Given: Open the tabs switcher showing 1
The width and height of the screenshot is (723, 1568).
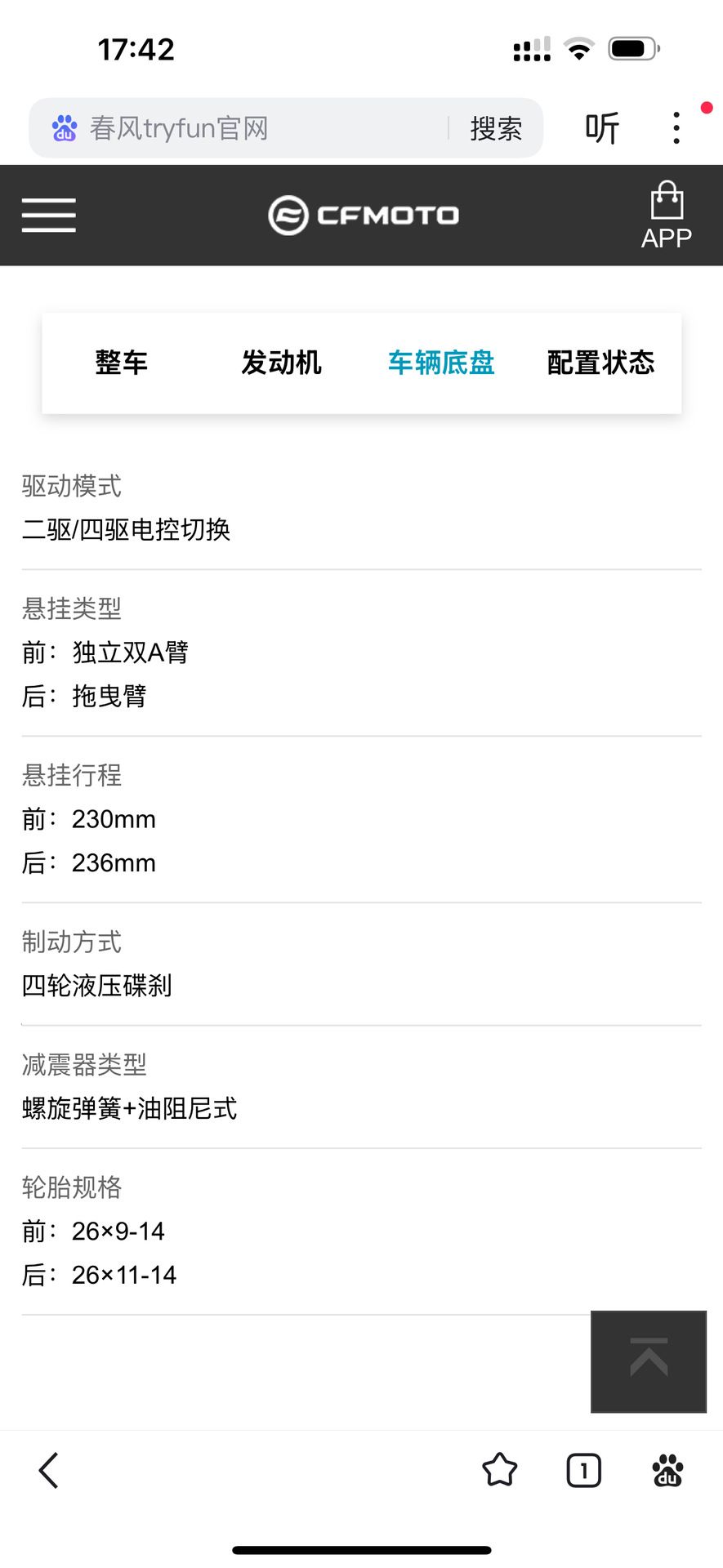Looking at the screenshot, I should click(584, 1471).
